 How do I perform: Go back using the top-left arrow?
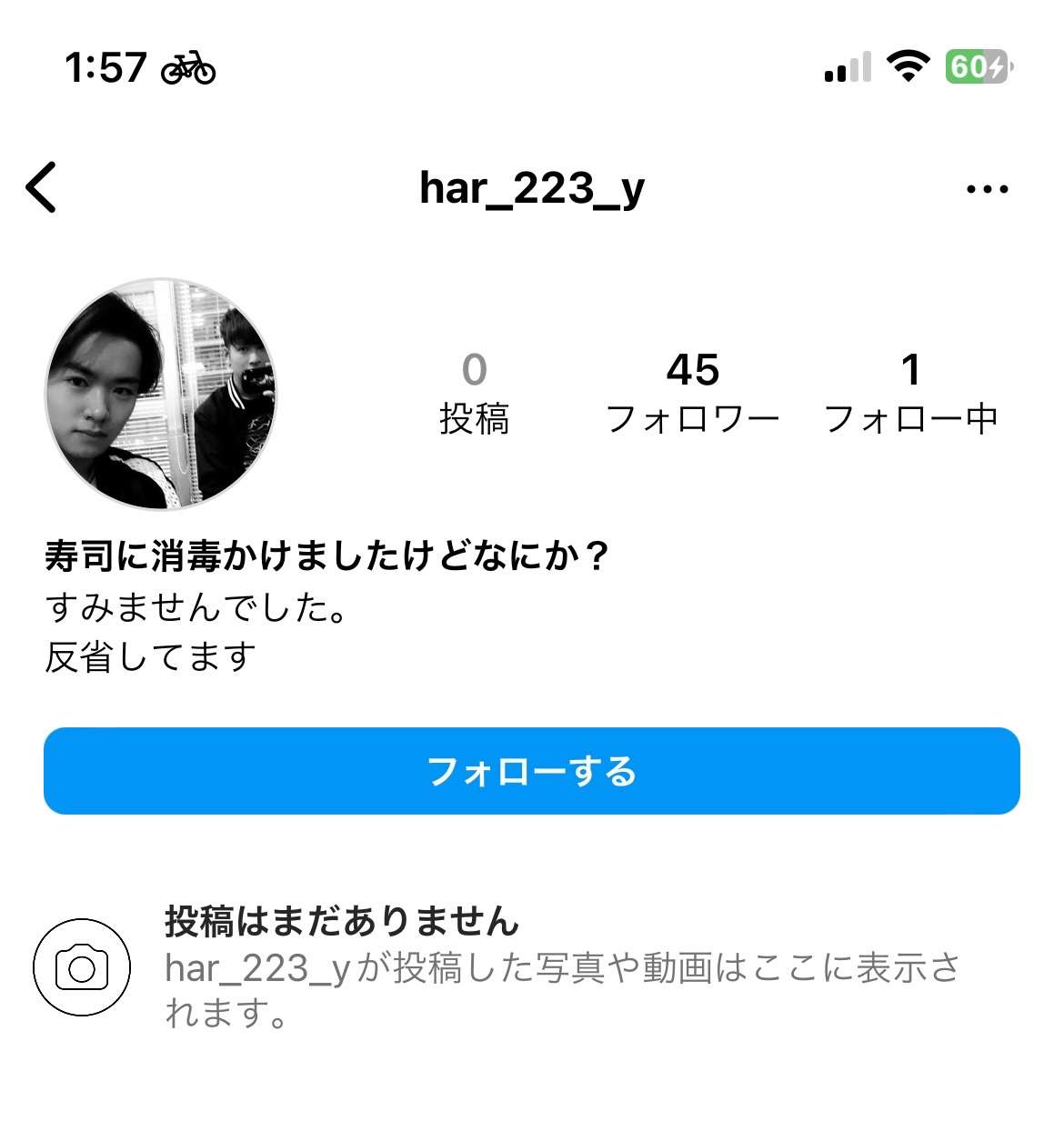click(42, 187)
